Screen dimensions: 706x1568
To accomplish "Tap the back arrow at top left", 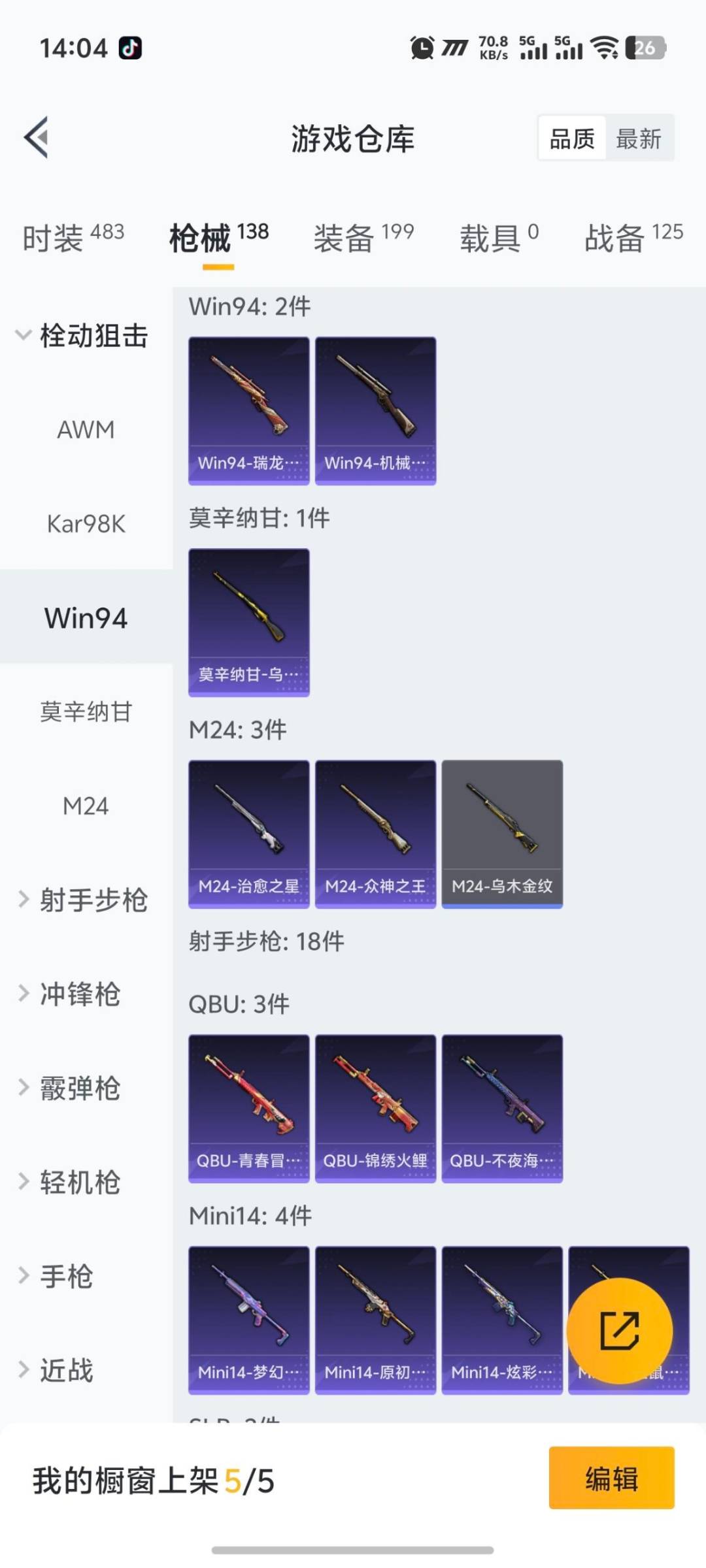I will point(37,137).
